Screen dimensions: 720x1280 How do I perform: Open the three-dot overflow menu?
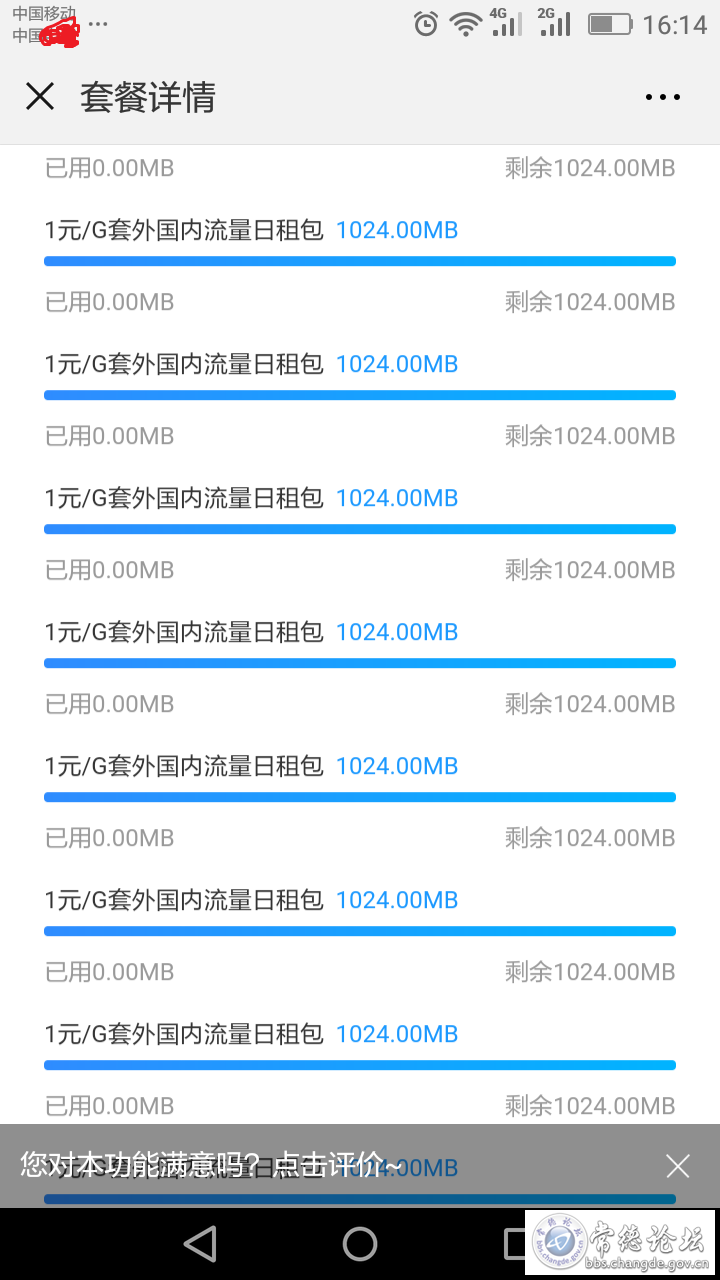click(663, 98)
